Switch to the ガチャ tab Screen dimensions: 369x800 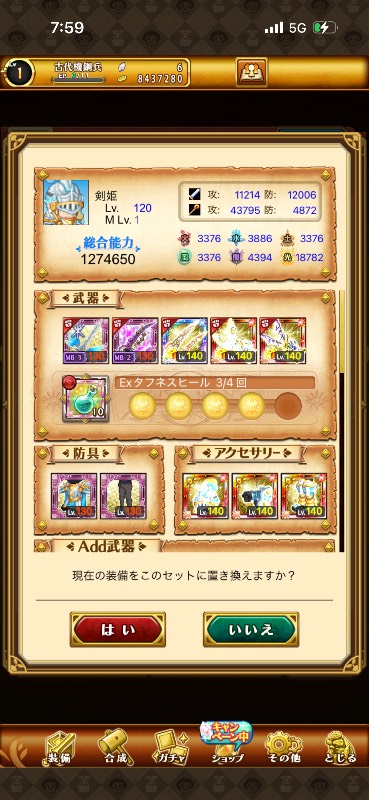[171, 747]
